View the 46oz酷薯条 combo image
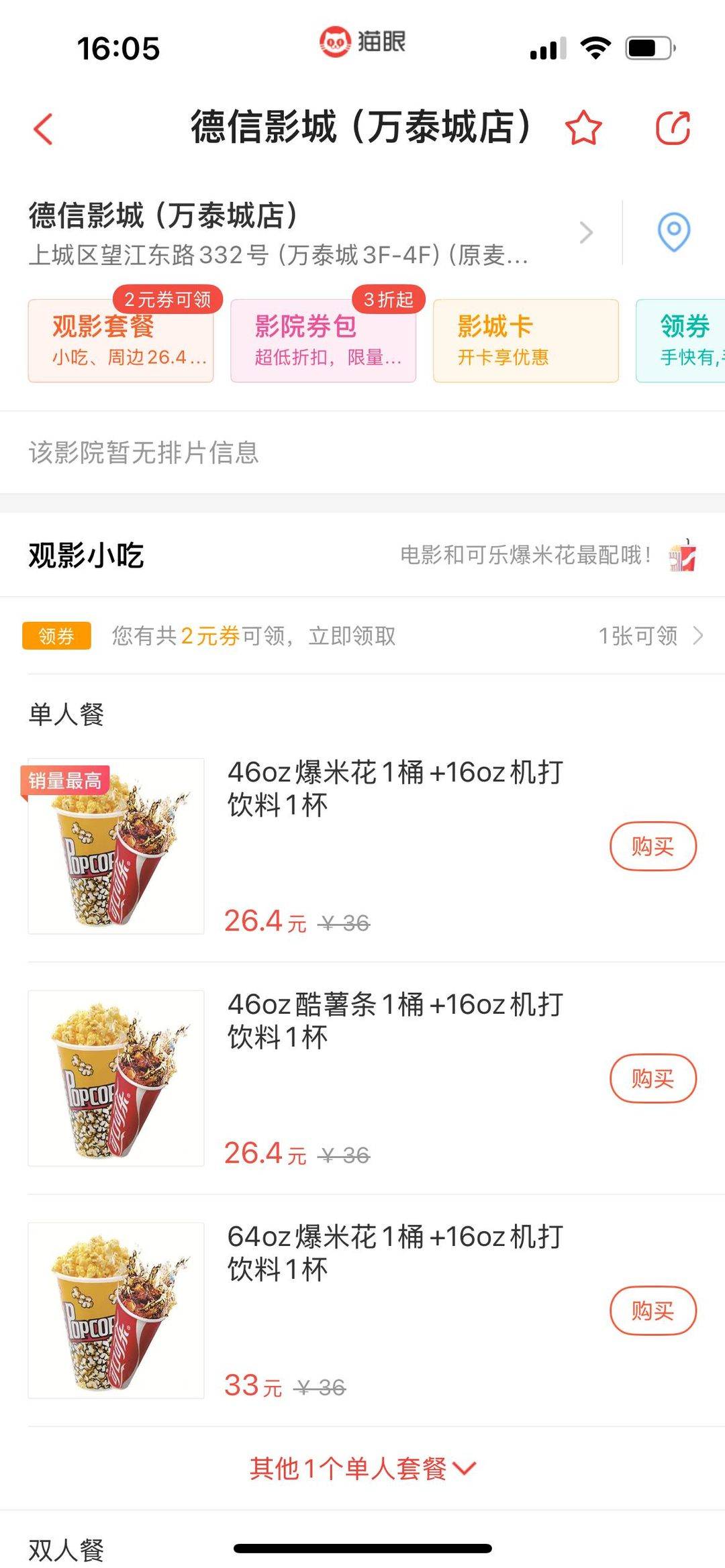 116,1078
